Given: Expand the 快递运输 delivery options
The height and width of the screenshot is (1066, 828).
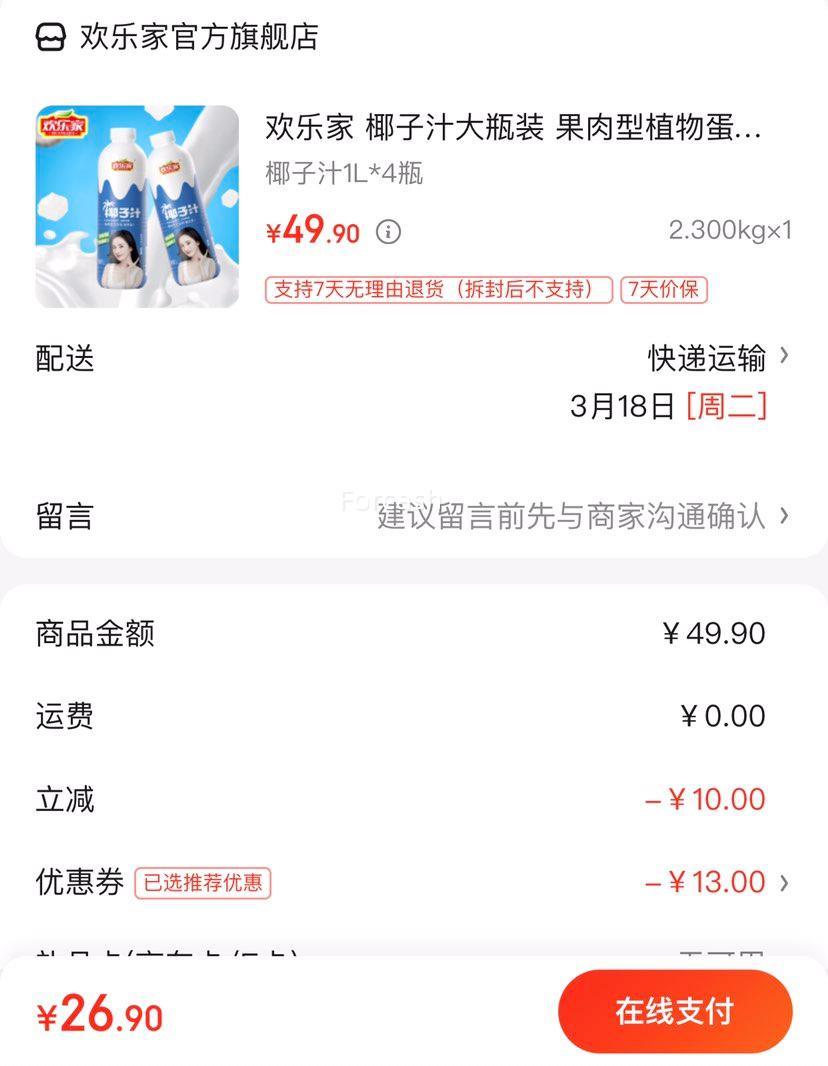Looking at the screenshot, I should point(711,360).
